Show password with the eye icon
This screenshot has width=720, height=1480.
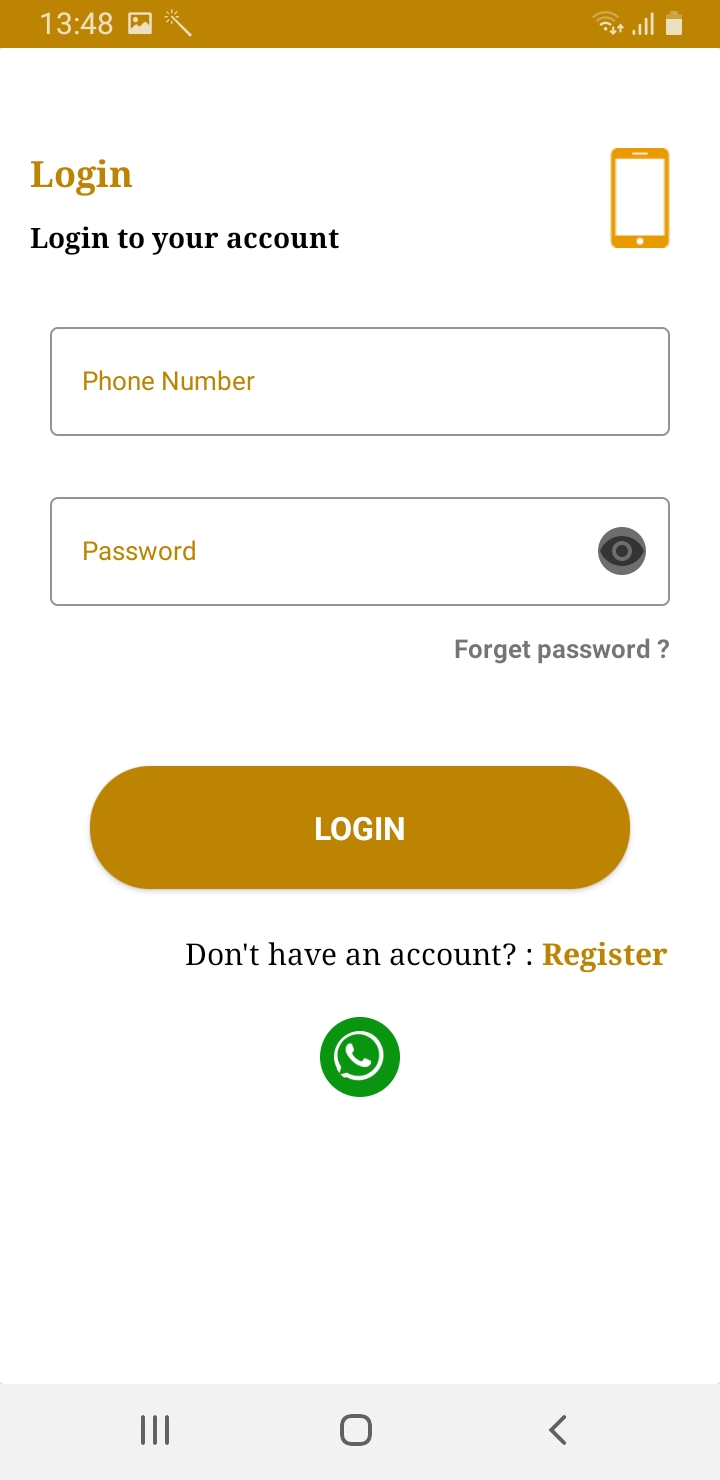(x=622, y=551)
